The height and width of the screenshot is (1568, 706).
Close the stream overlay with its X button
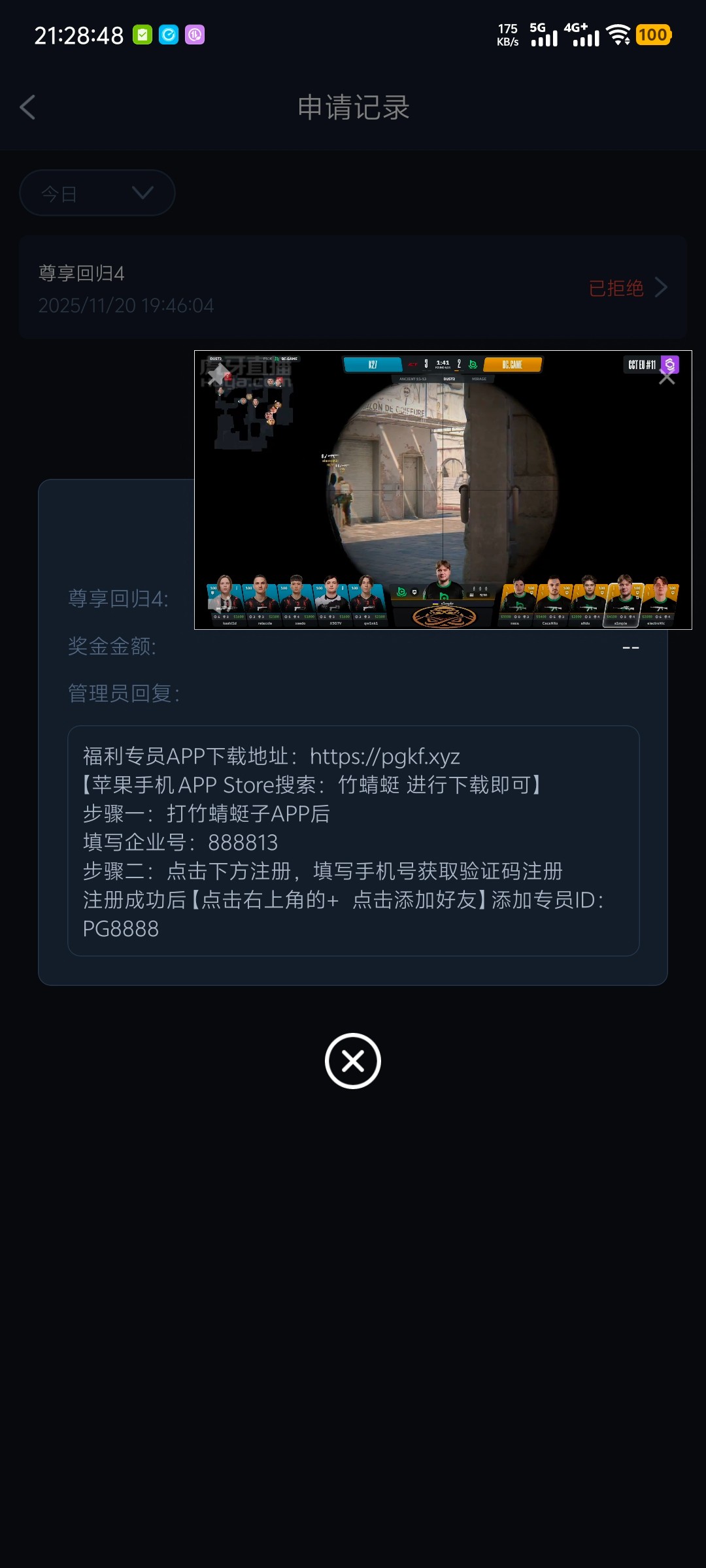[667, 378]
